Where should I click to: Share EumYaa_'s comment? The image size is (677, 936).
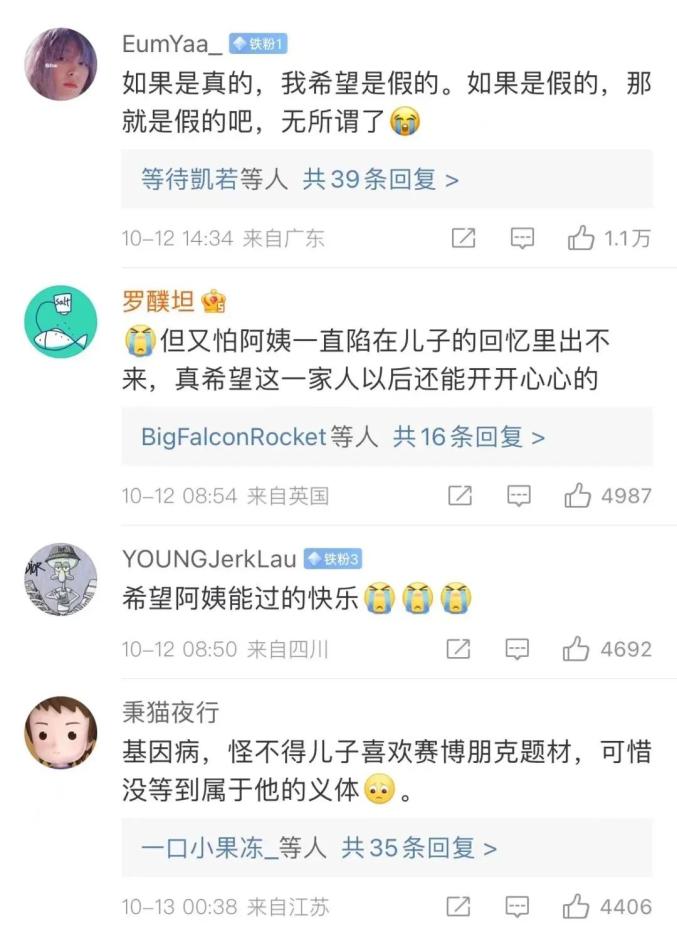[x=463, y=238]
